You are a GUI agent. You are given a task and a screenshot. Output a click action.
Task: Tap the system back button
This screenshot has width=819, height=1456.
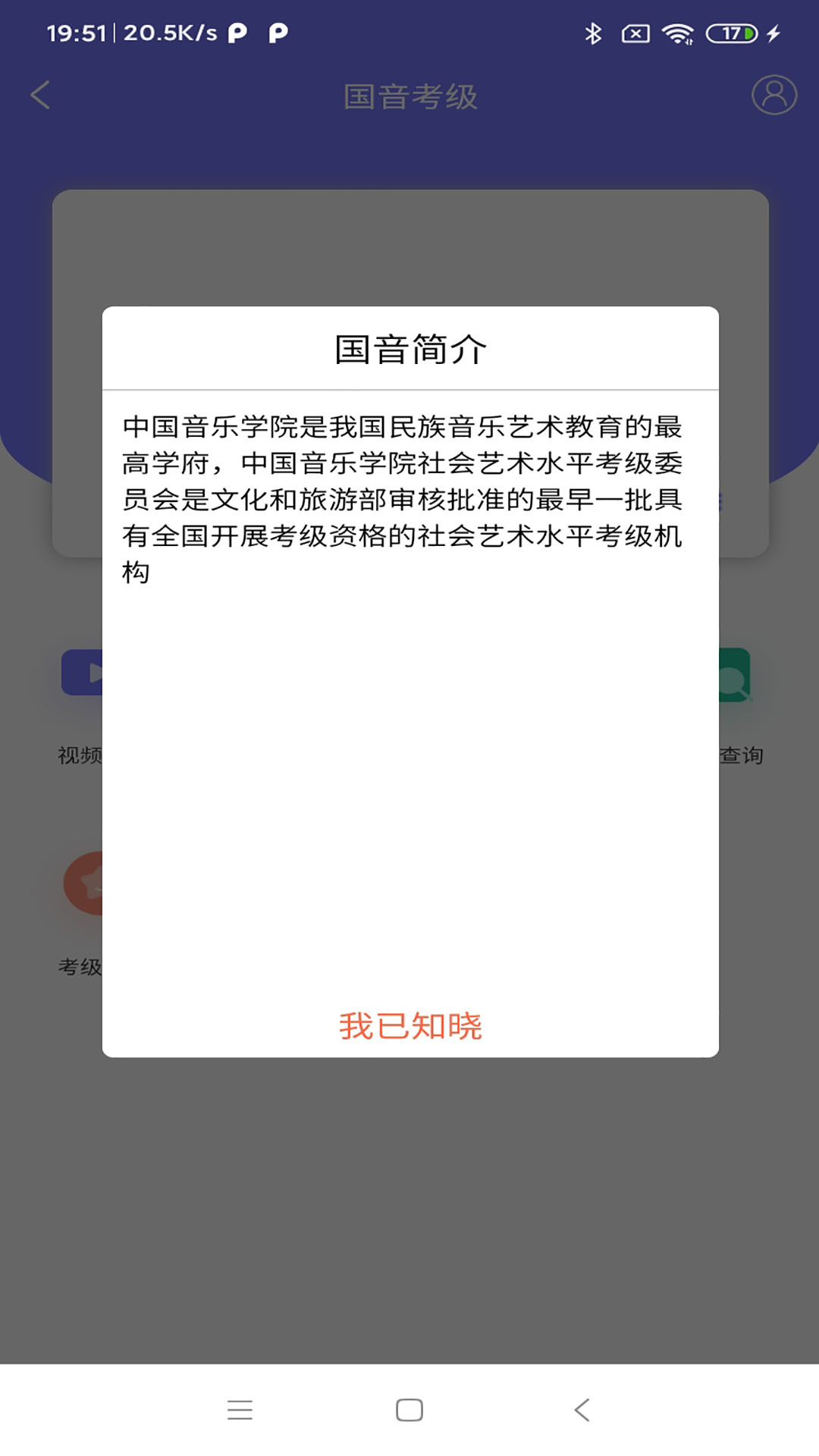coord(582,1410)
